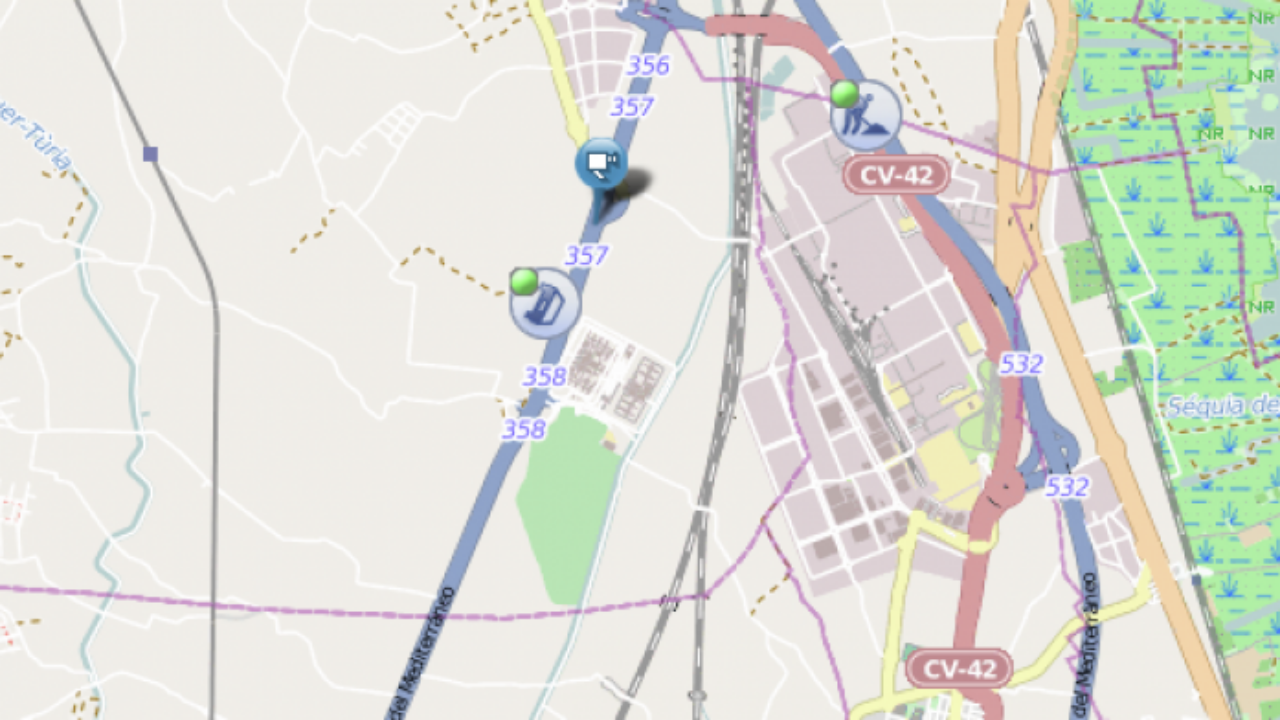Select the roadworks marker near CV-42
The height and width of the screenshot is (720, 1280).
866,116
